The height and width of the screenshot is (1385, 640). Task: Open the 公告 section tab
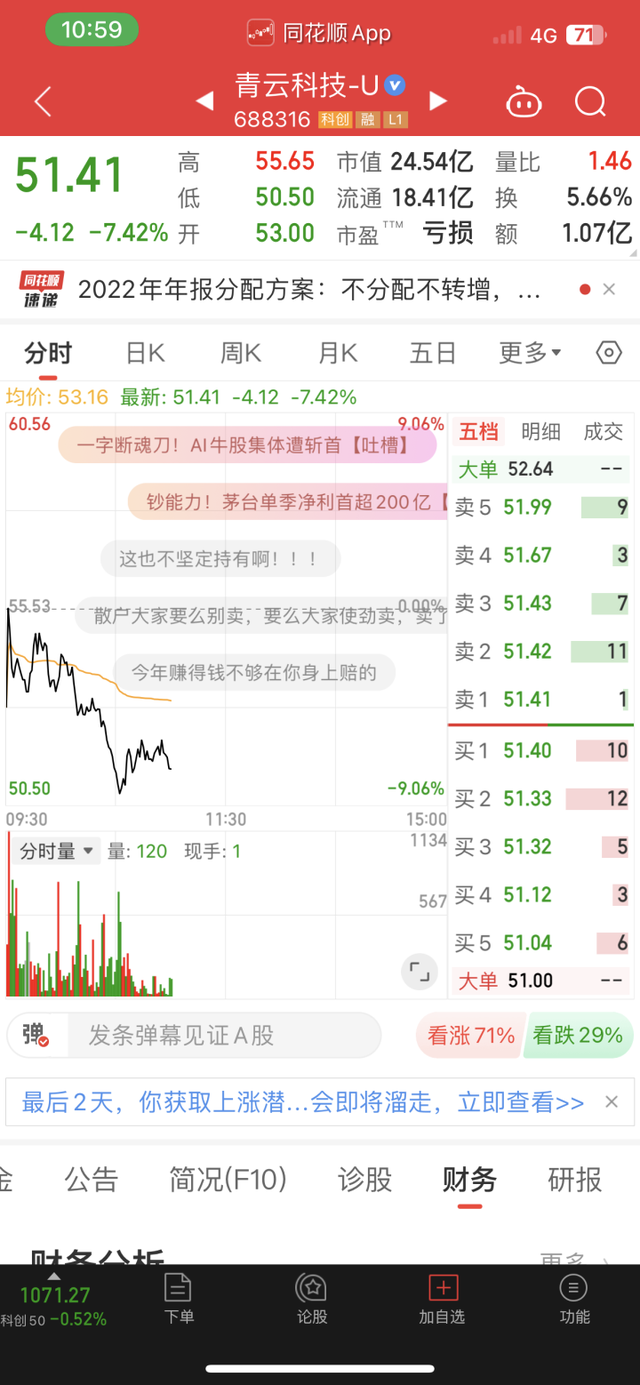(x=92, y=1180)
